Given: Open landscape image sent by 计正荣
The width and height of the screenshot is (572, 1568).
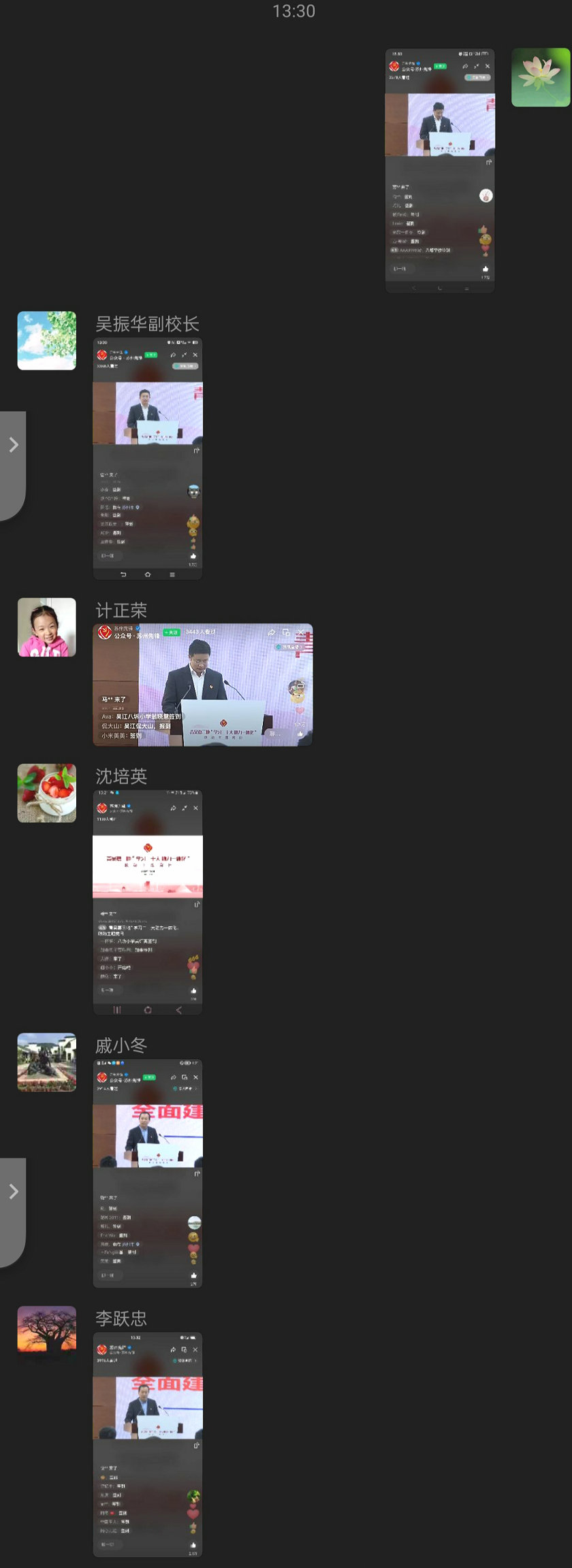Looking at the screenshot, I should (x=203, y=685).
